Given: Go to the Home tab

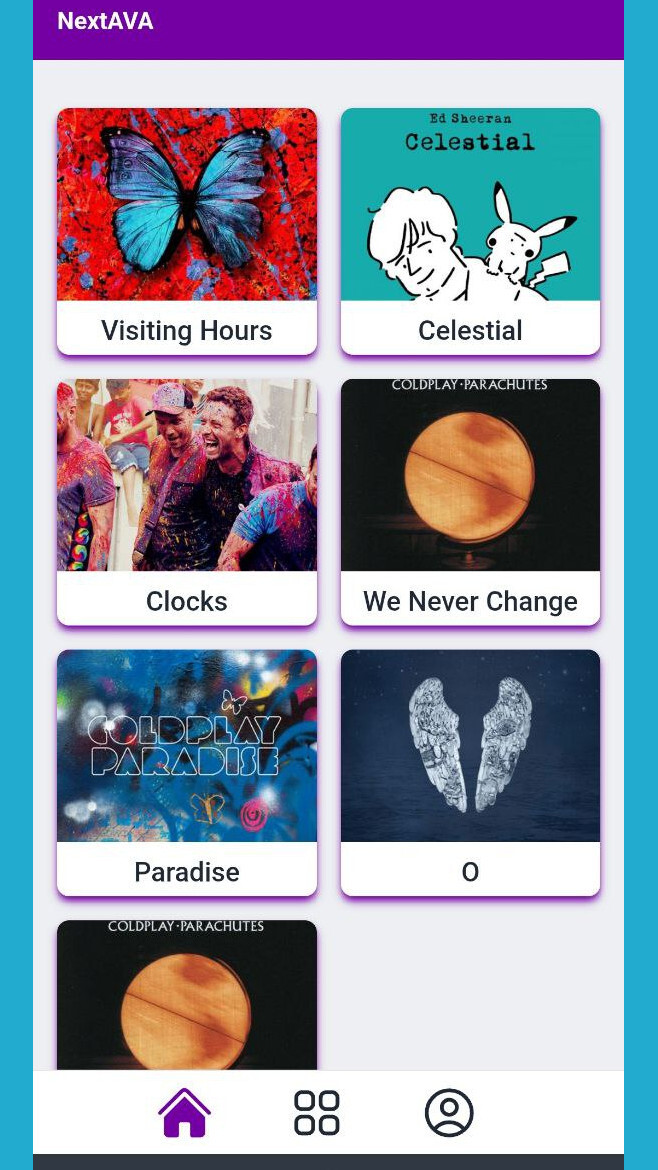Looking at the screenshot, I should pos(185,1113).
